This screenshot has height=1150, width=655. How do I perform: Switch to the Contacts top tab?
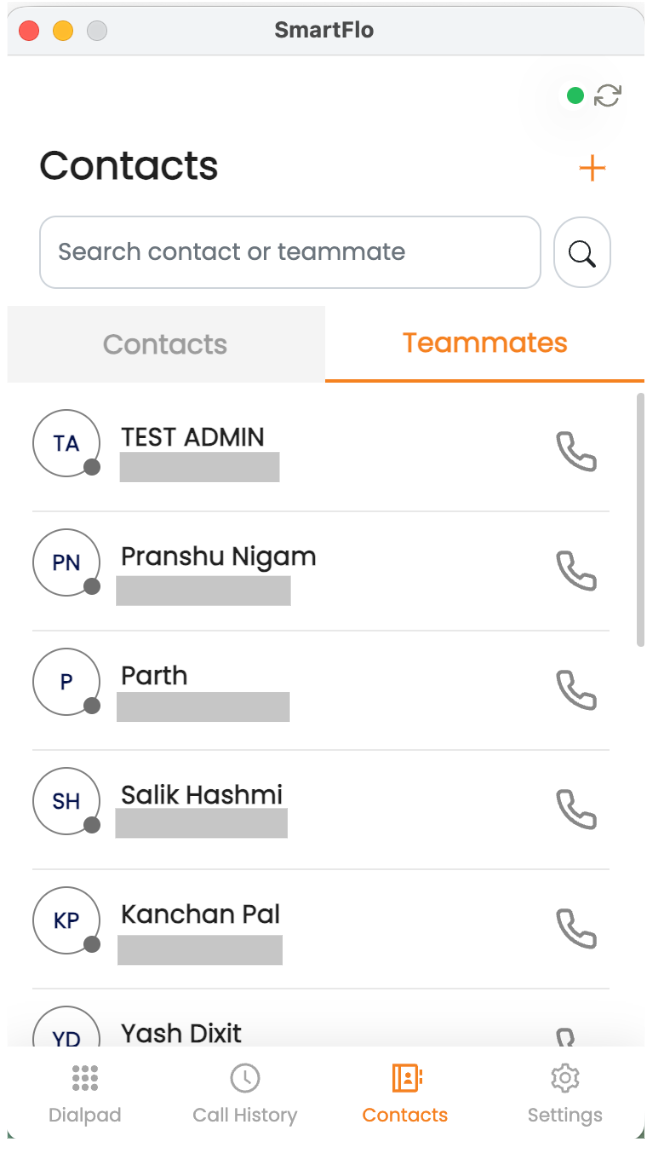pos(165,344)
